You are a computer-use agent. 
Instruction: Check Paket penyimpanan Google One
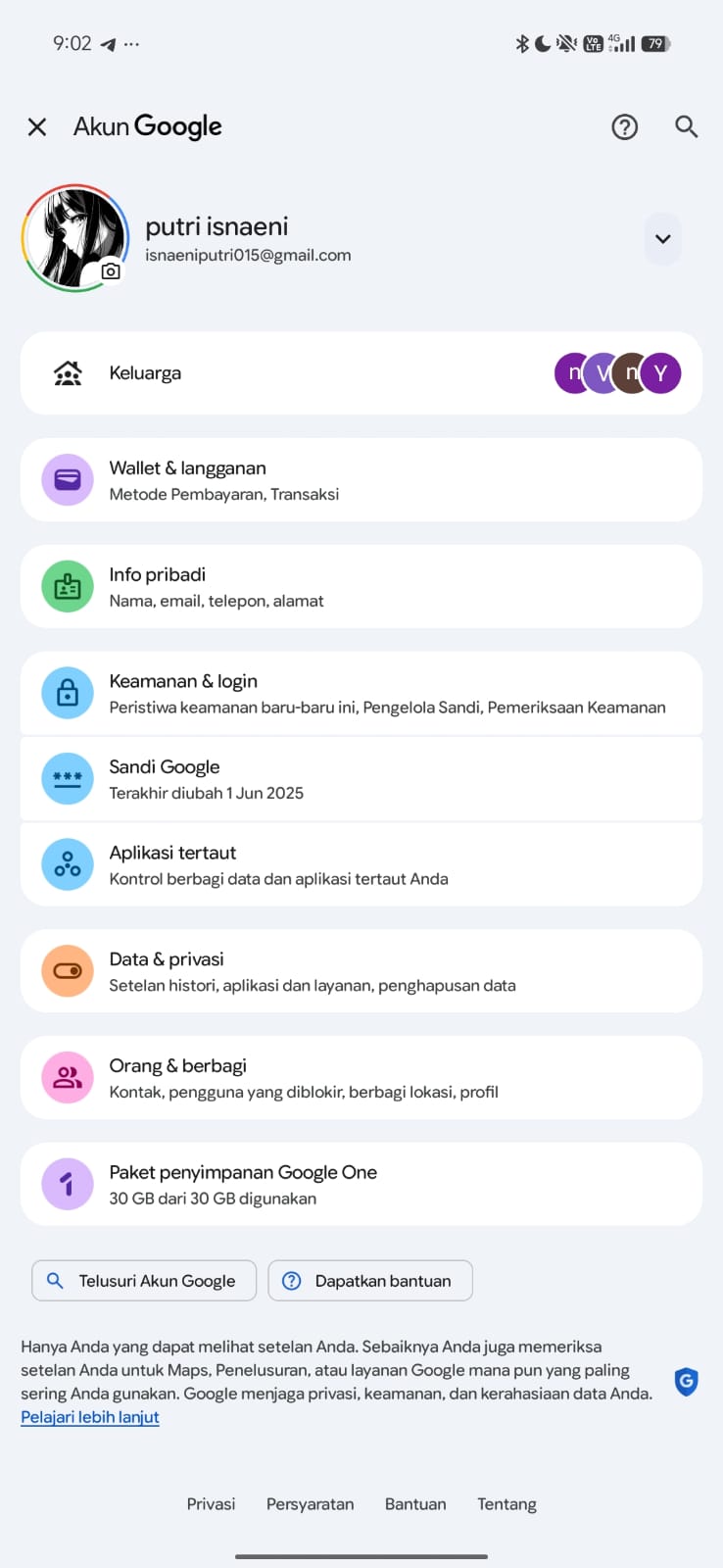click(361, 1184)
